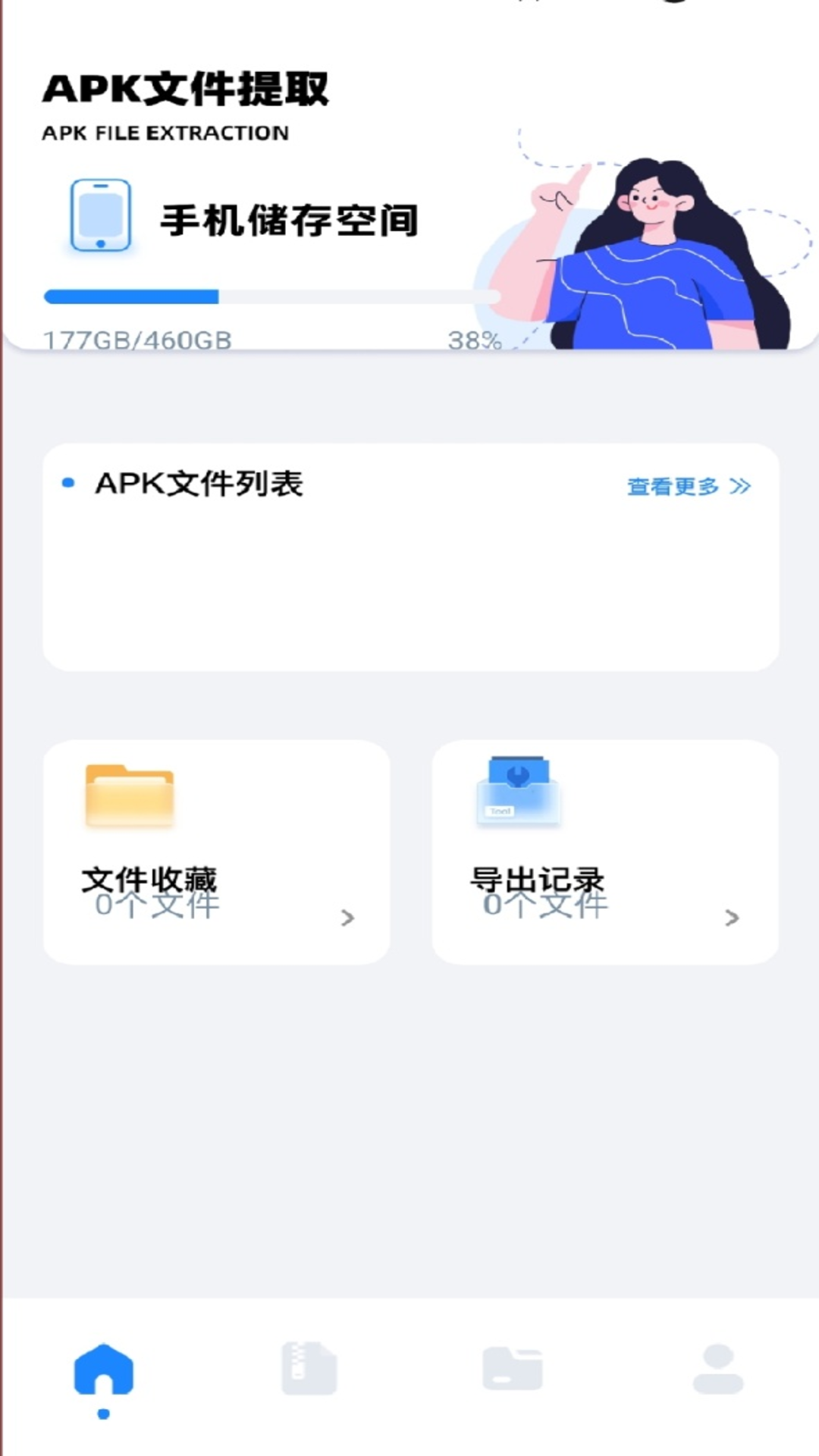Open the file manager icon in bottom bar
The width and height of the screenshot is (819, 1456).
click(512, 1361)
